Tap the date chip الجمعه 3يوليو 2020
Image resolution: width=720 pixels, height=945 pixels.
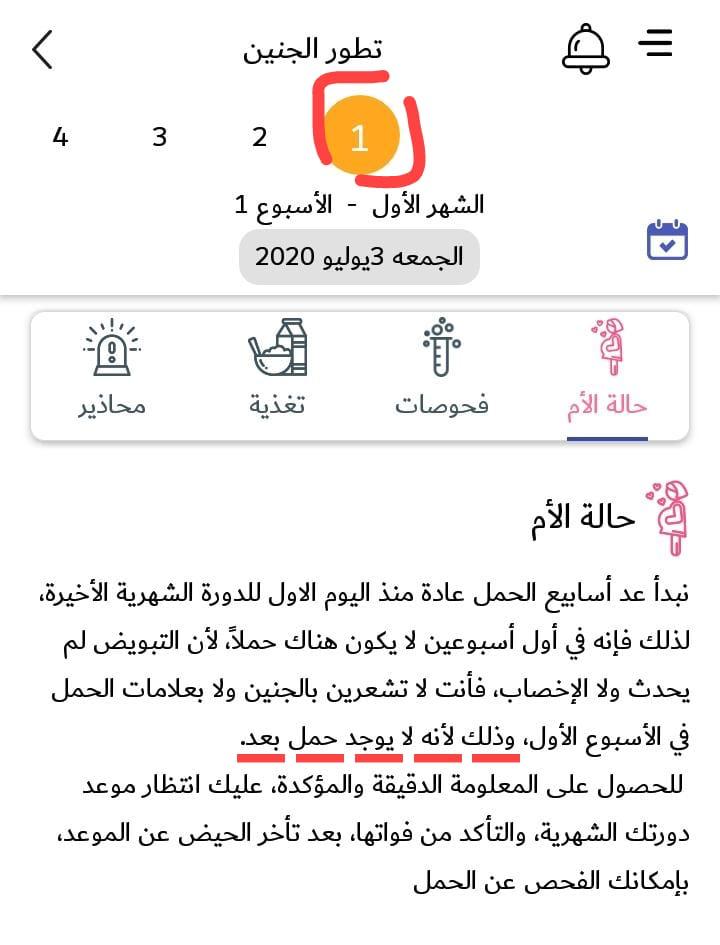[359, 257]
